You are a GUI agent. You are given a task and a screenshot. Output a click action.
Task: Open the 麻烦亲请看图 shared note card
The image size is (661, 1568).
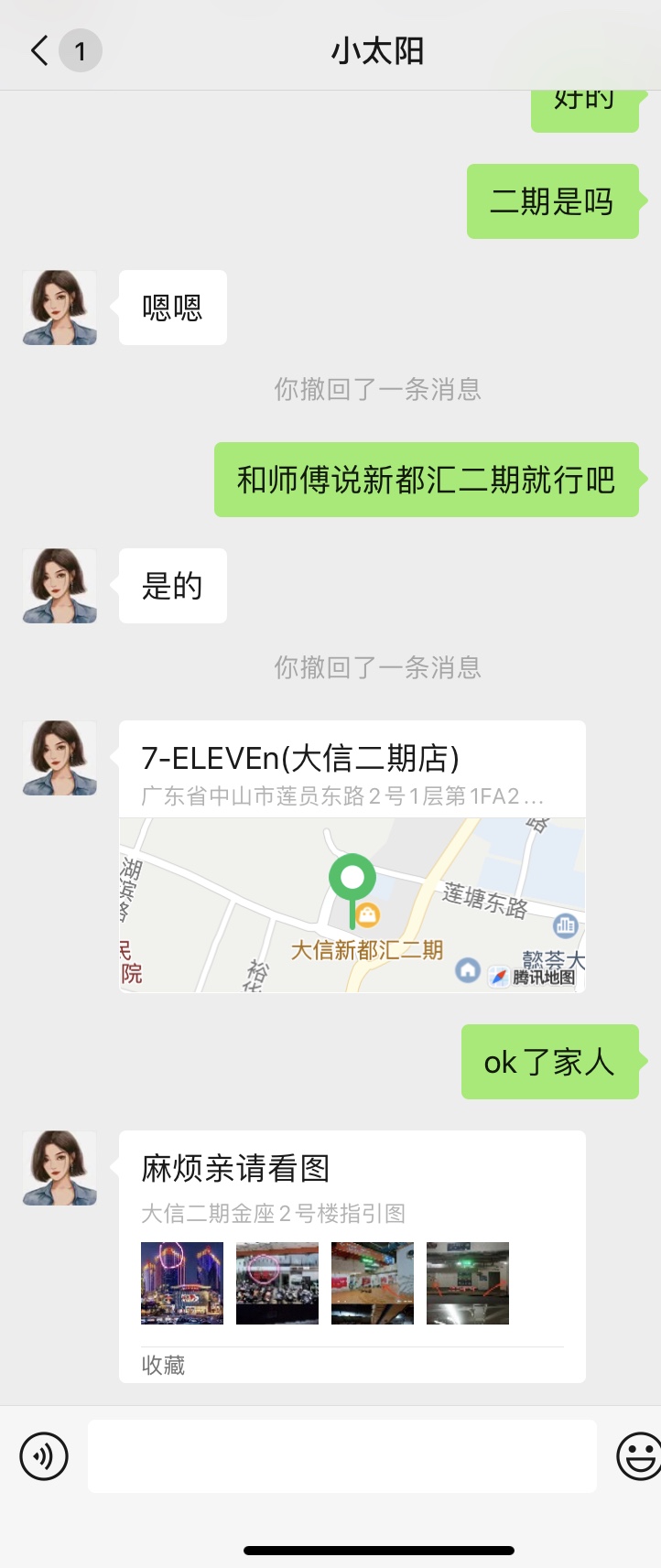click(x=352, y=1255)
